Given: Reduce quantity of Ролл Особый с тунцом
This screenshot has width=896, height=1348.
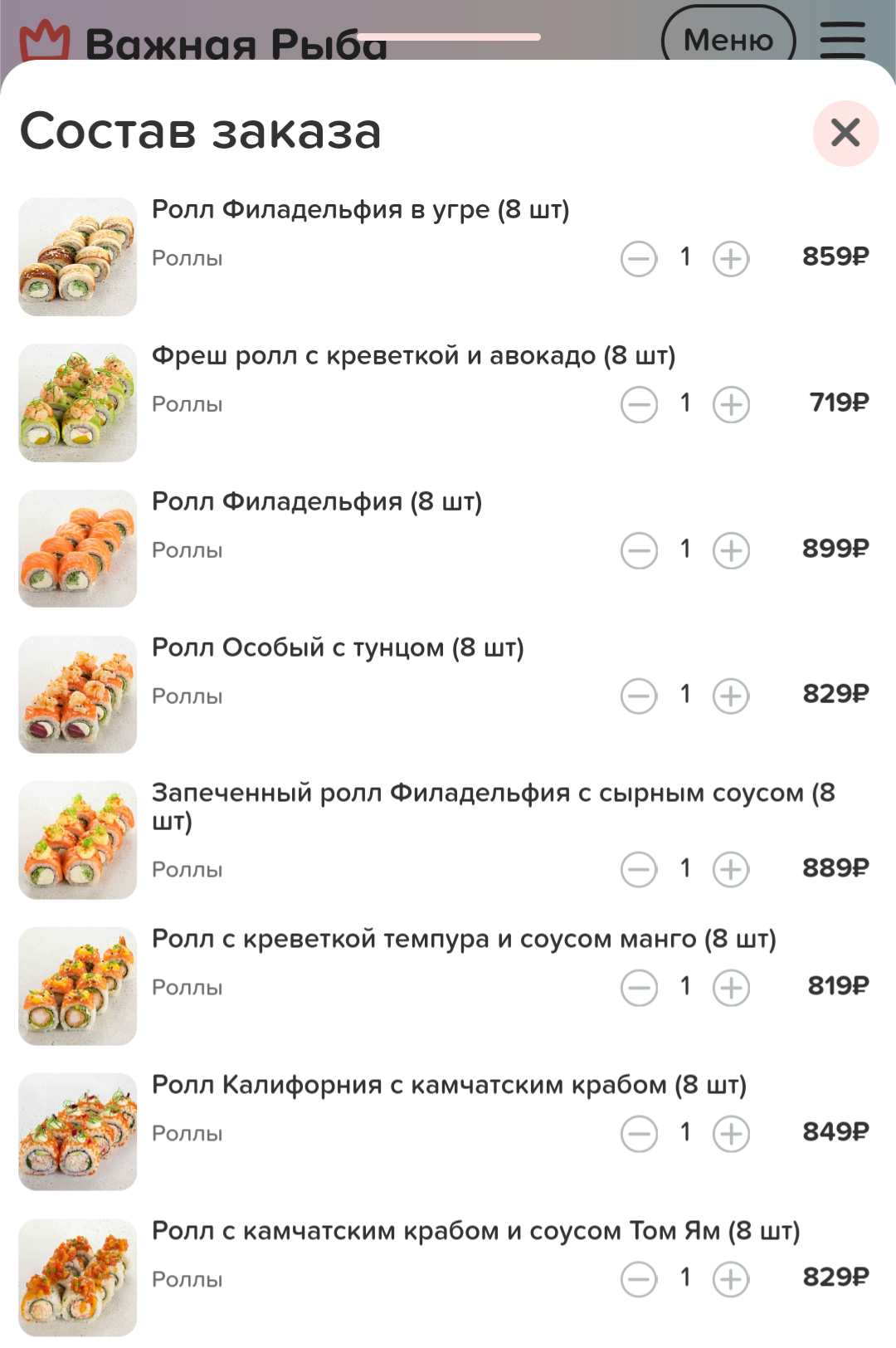Looking at the screenshot, I should pyautogui.click(x=639, y=696).
